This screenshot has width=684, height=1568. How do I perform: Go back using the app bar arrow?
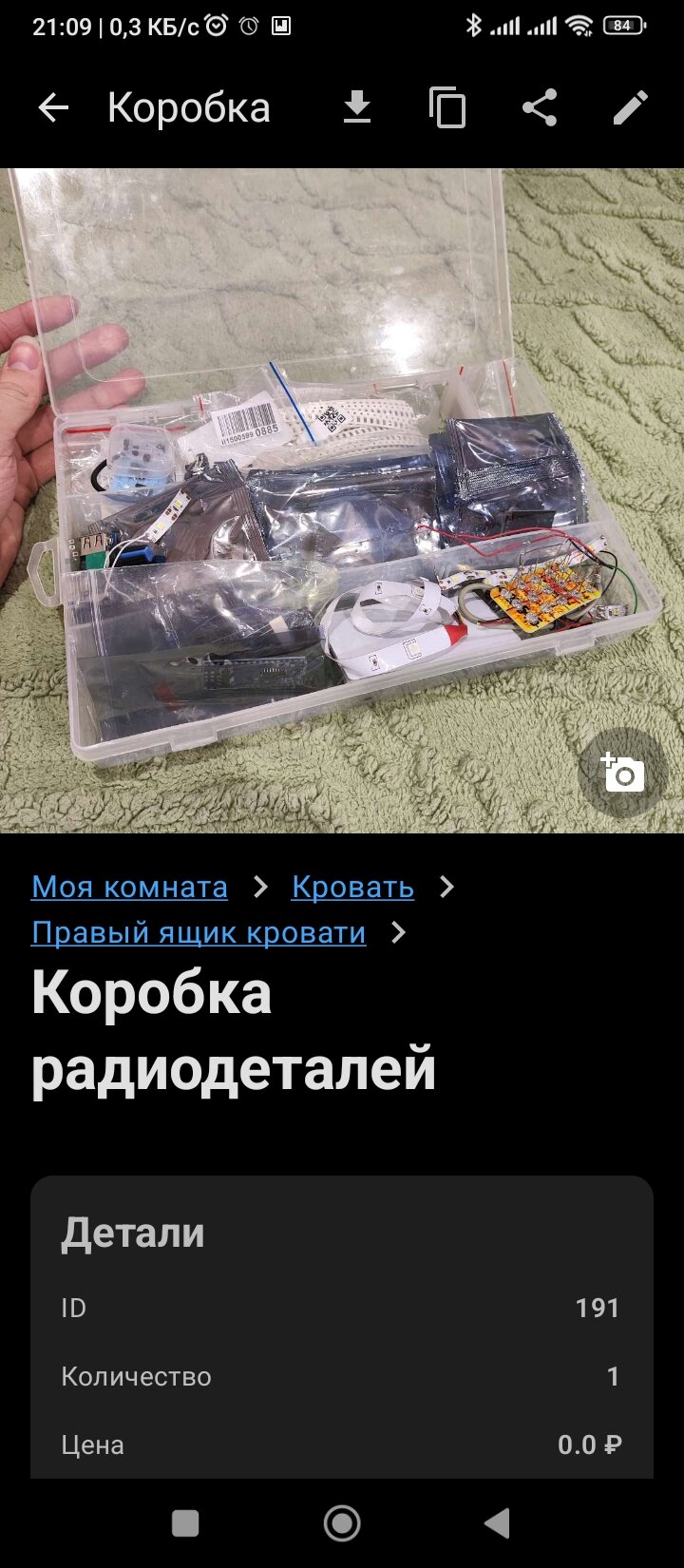[x=53, y=108]
